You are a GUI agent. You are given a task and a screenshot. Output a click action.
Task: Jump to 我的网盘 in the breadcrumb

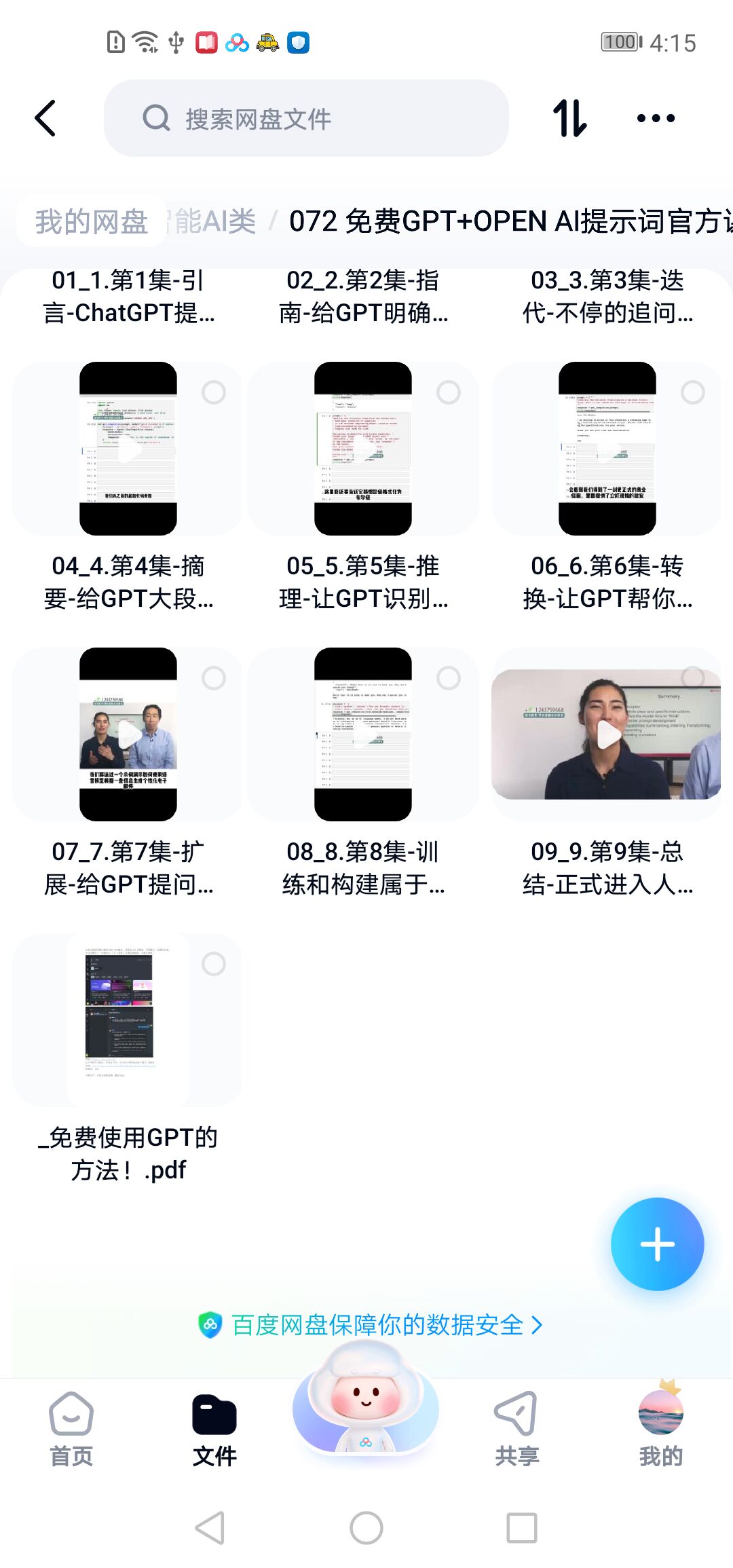click(x=91, y=221)
